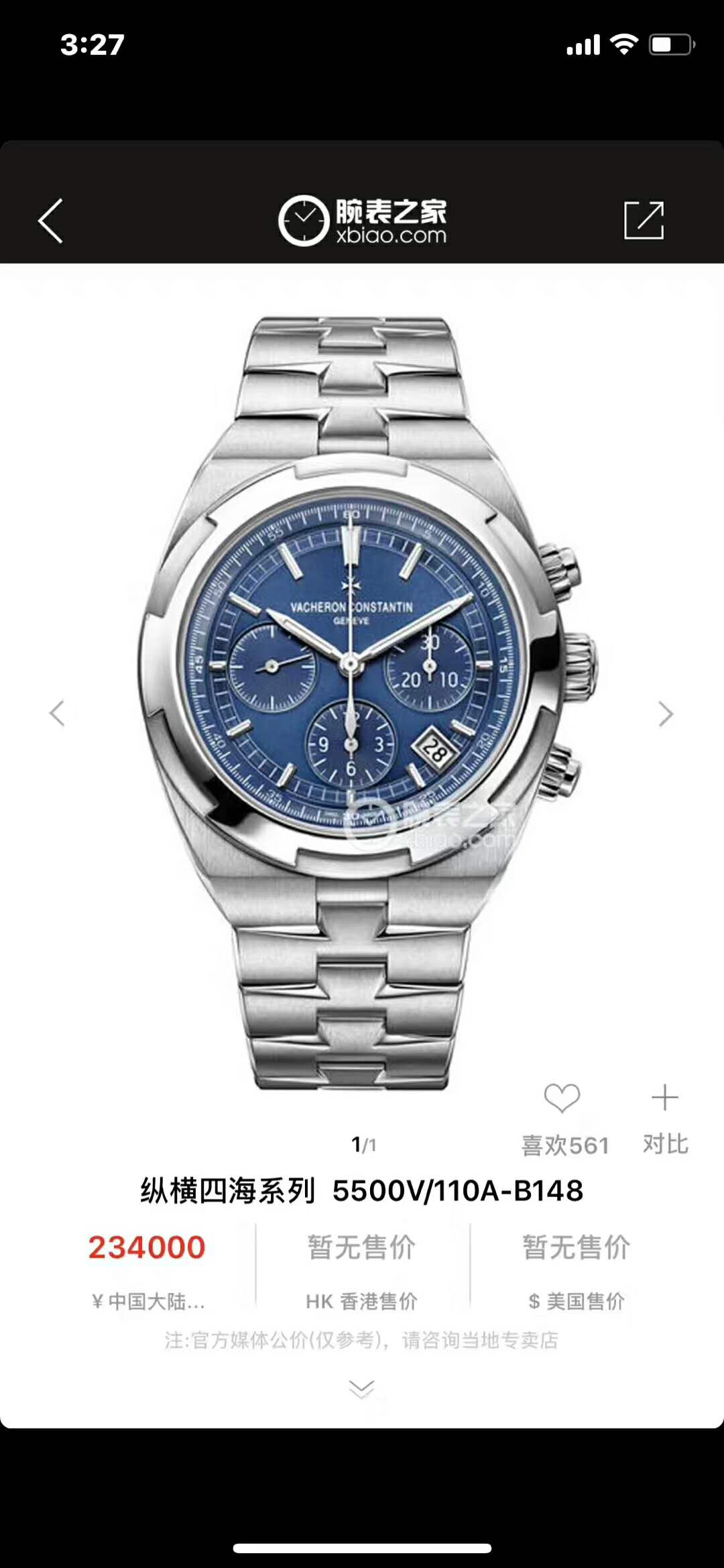724x1568 pixels.
Task: Share this watch page
Action: pyautogui.click(x=644, y=220)
